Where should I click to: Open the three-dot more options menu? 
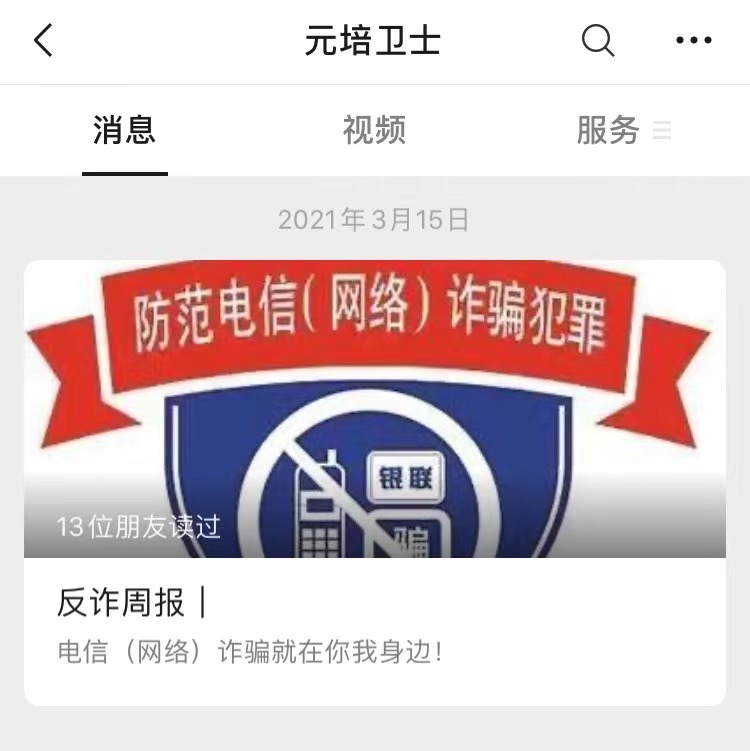coord(693,41)
